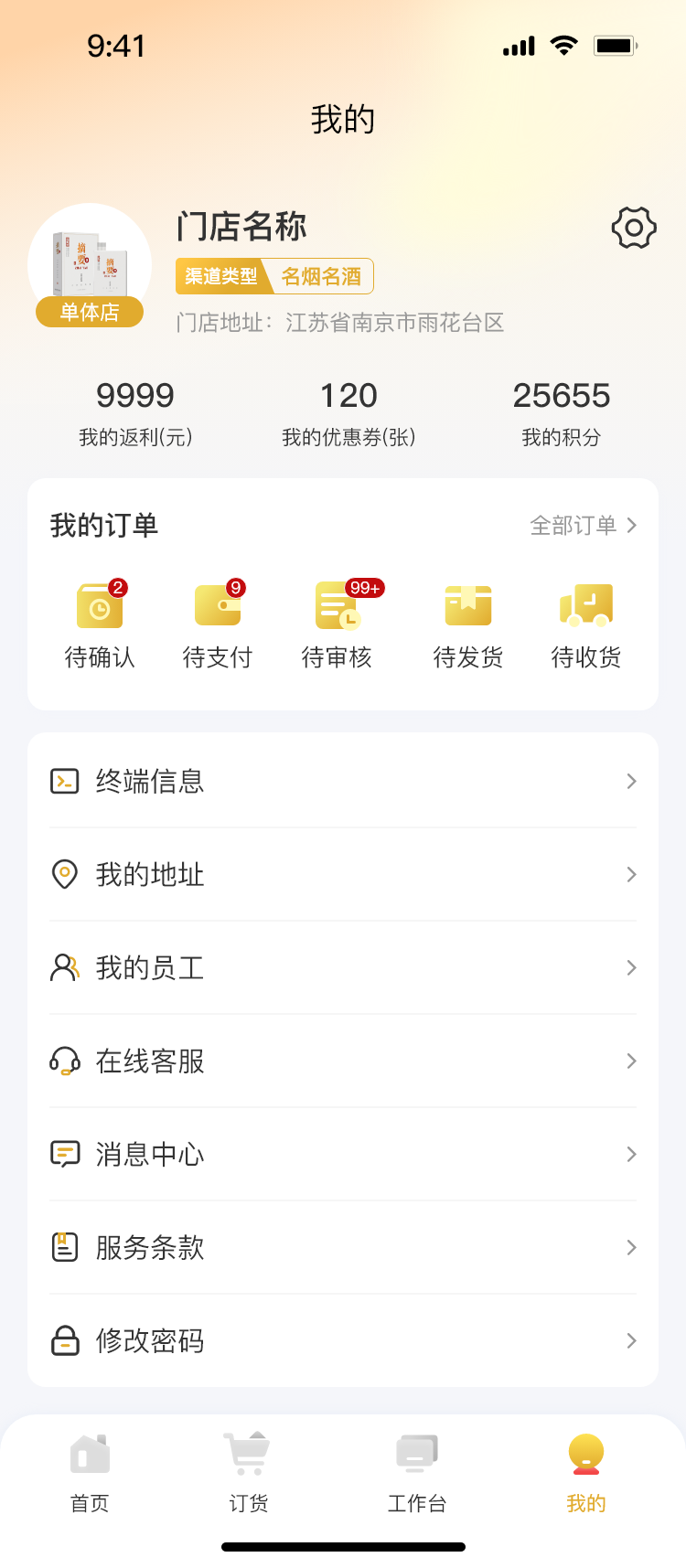This screenshot has height=1568, width=686.
Task: Read the 服务条款
Action: tap(343, 1248)
